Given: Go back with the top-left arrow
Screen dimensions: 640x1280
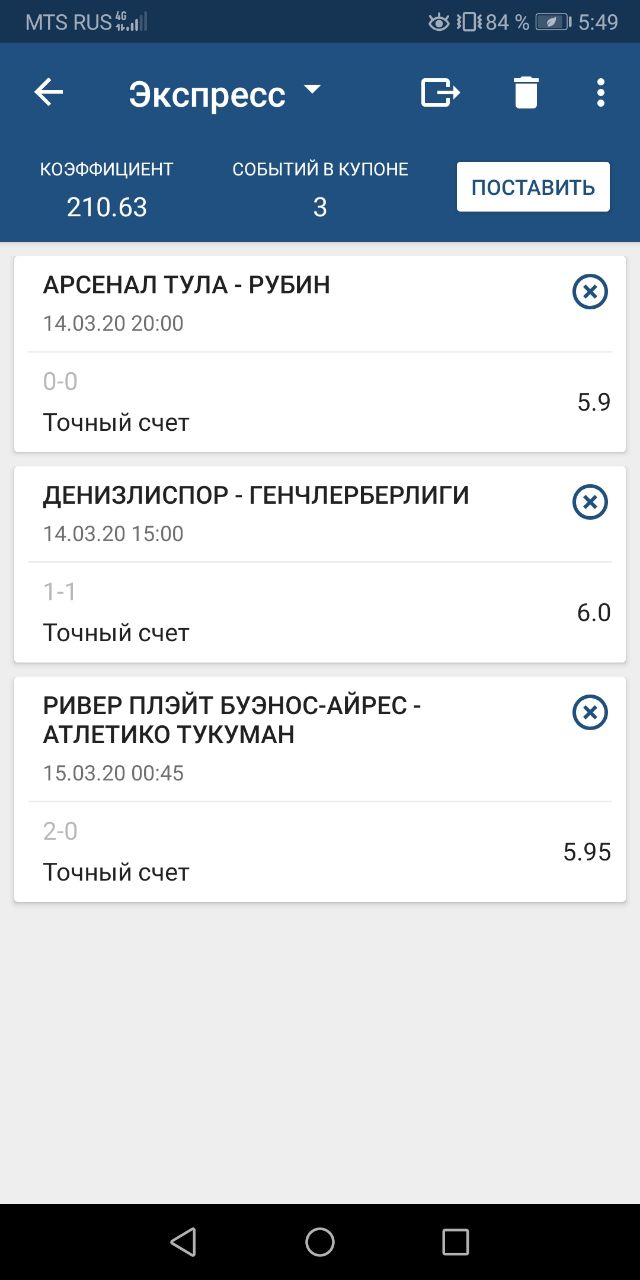Looking at the screenshot, I should click(x=48, y=93).
